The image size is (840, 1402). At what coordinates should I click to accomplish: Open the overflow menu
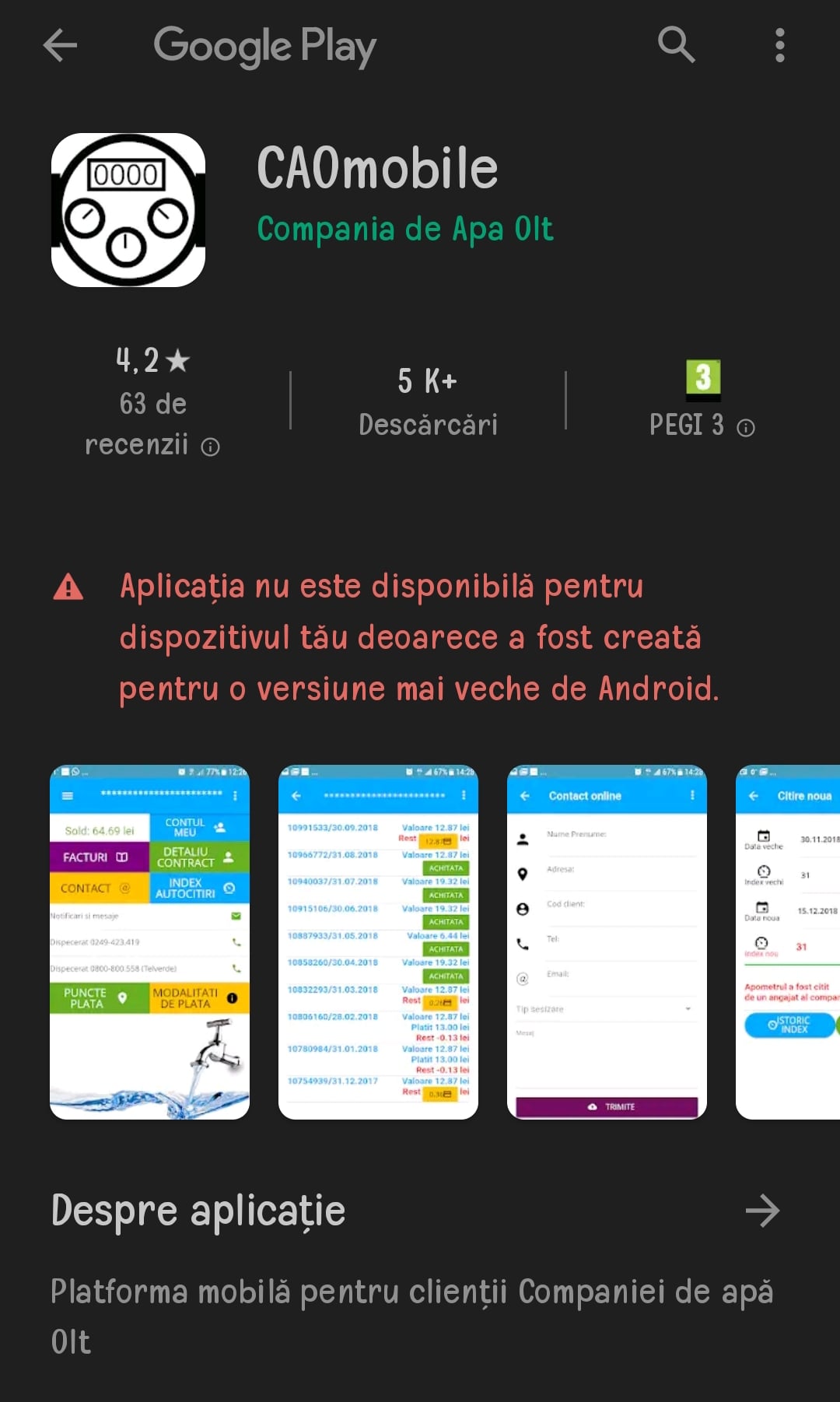tap(779, 45)
